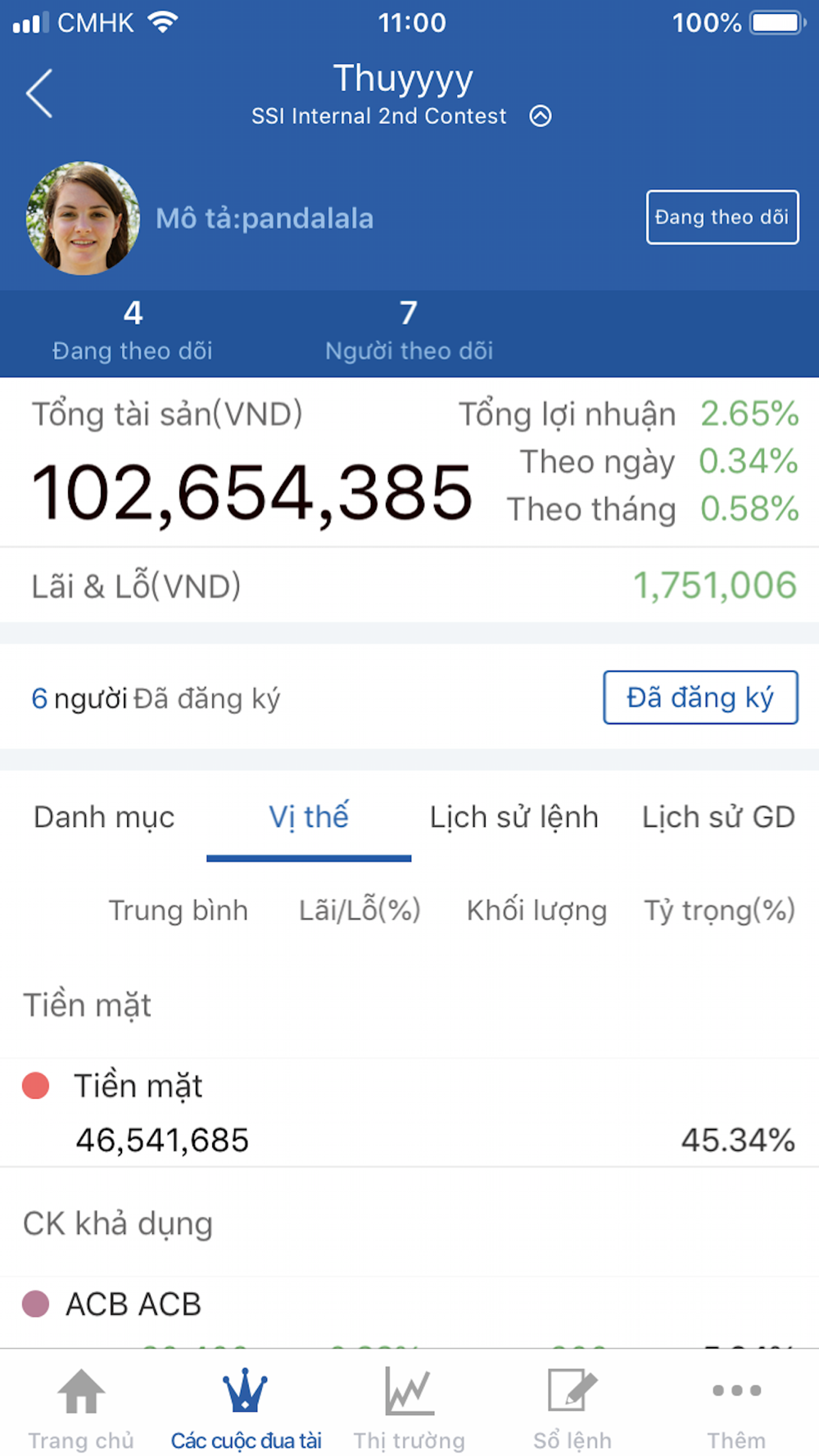Open the Sổ lệnh order book tab
Screen dimensions: 819x1456
[x=572, y=1409]
